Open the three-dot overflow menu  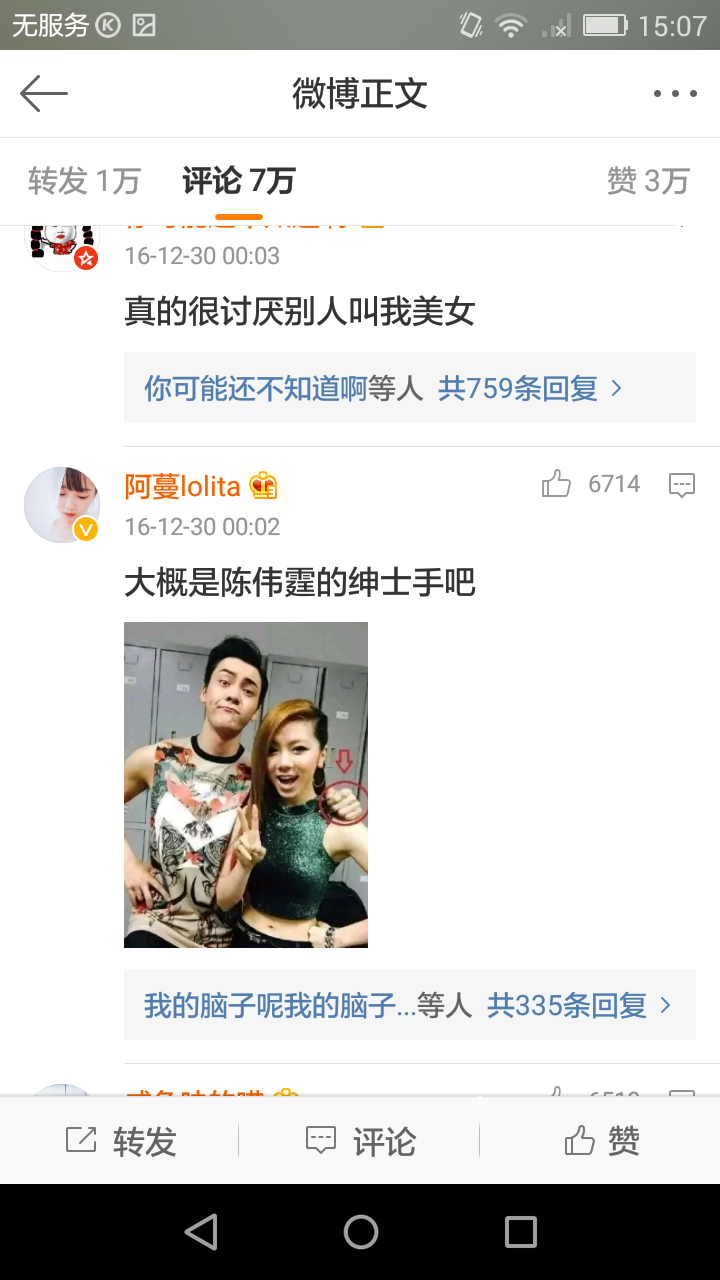pyautogui.click(x=675, y=94)
